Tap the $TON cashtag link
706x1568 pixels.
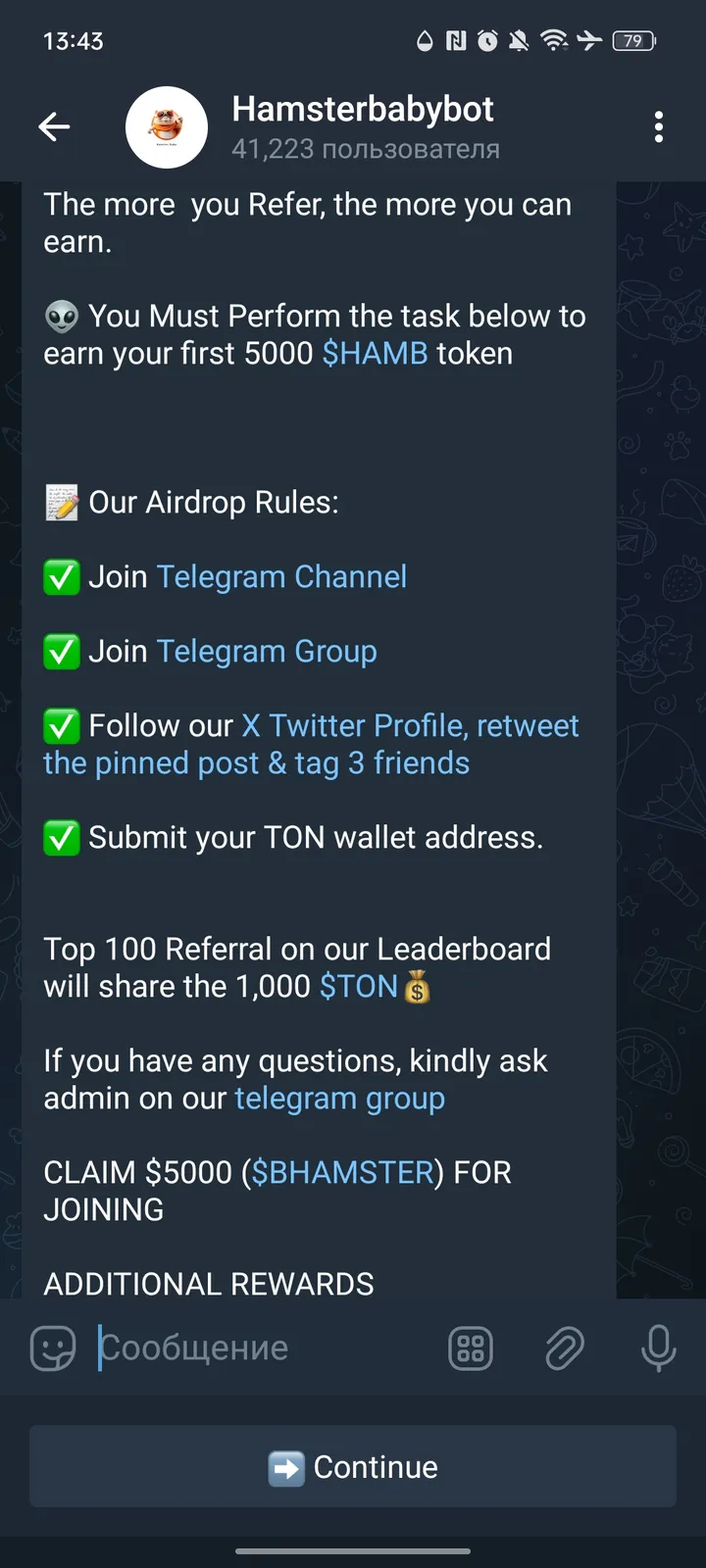(x=359, y=987)
